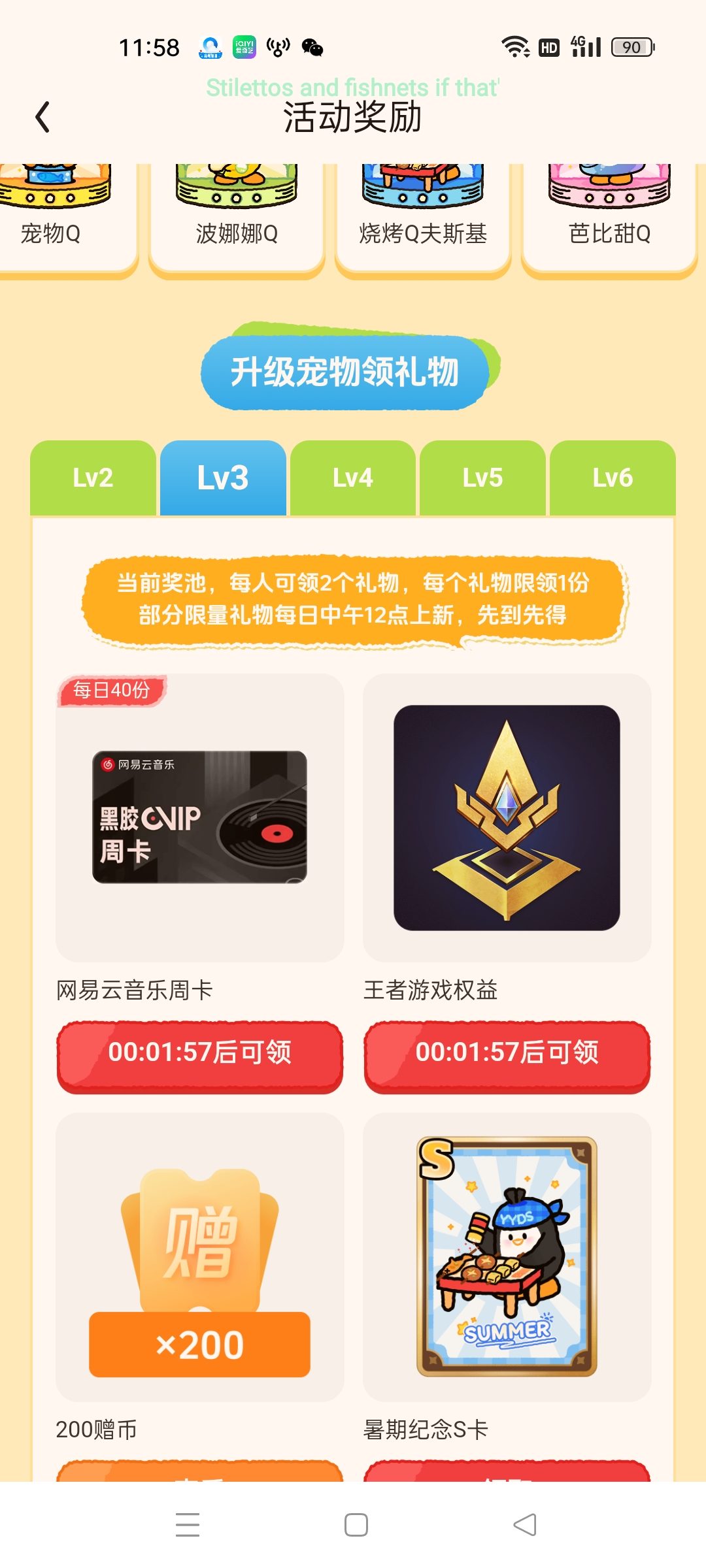Go to the home screen

(x=356, y=1525)
